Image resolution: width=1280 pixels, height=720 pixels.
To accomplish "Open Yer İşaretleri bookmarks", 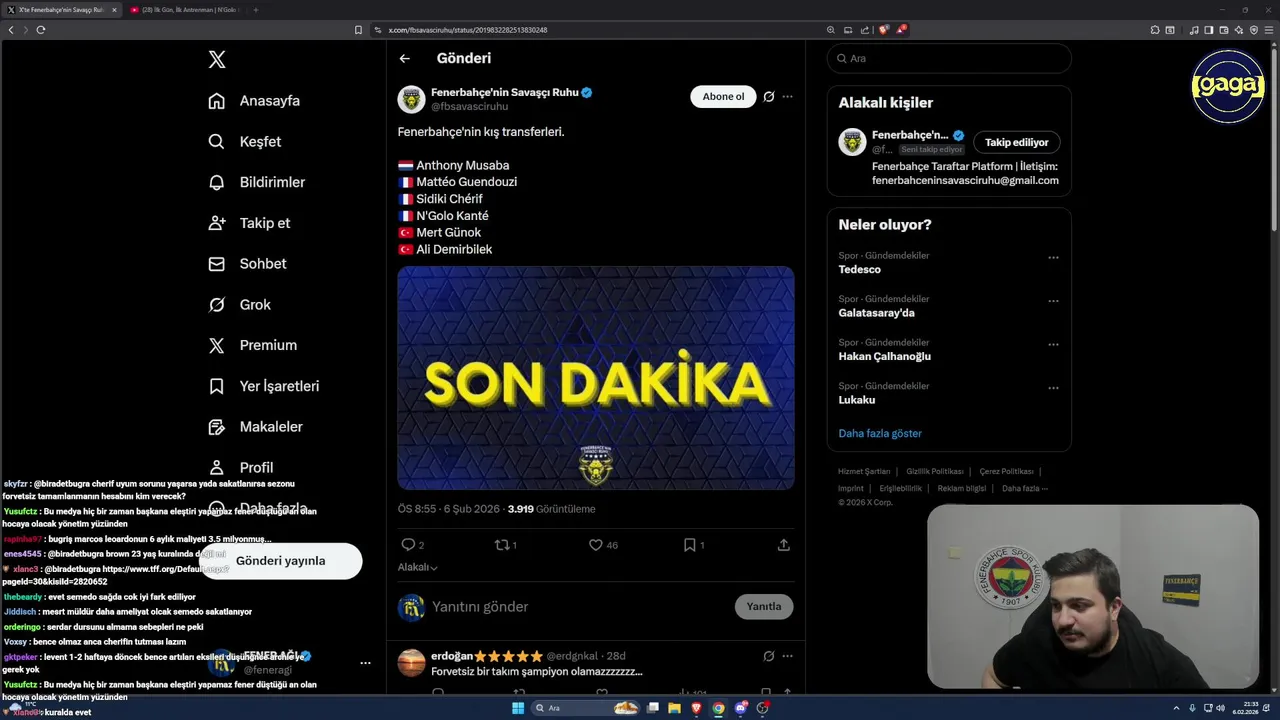I will click(264, 386).
